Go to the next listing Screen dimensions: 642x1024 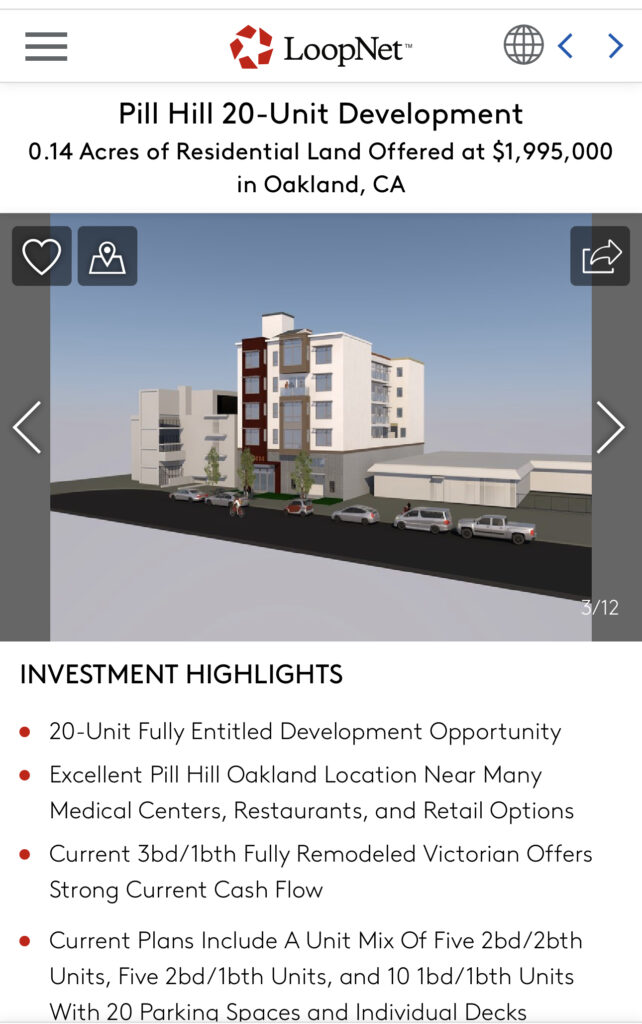615,45
